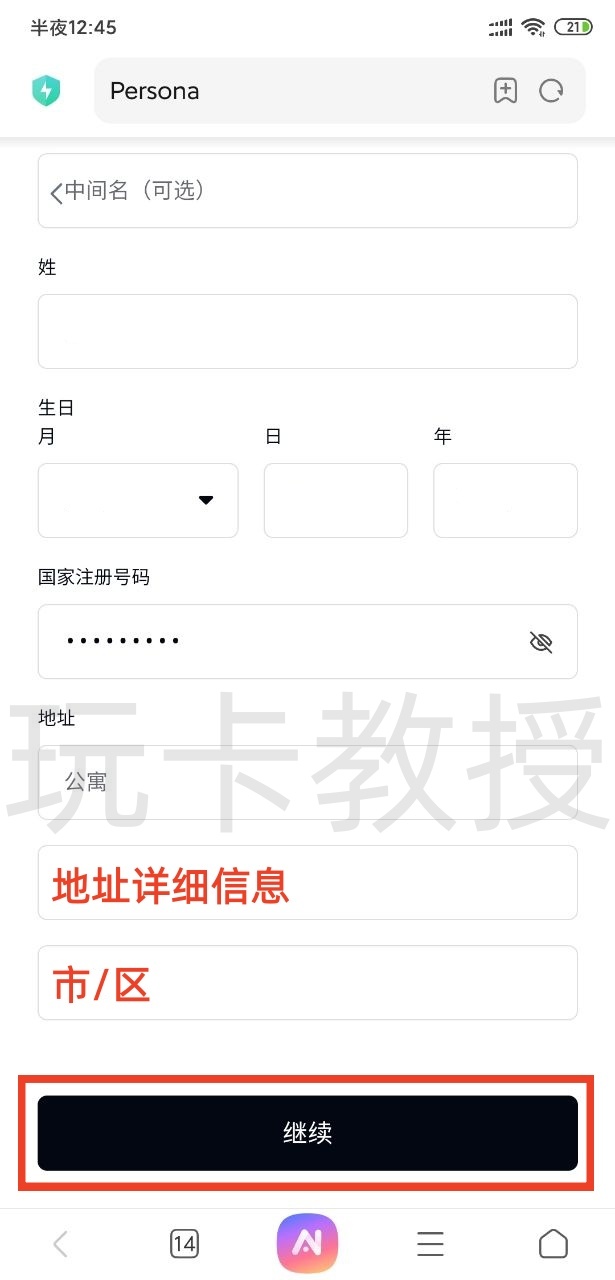
Task: Tap the 年 year field
Action: click(505, 500)
